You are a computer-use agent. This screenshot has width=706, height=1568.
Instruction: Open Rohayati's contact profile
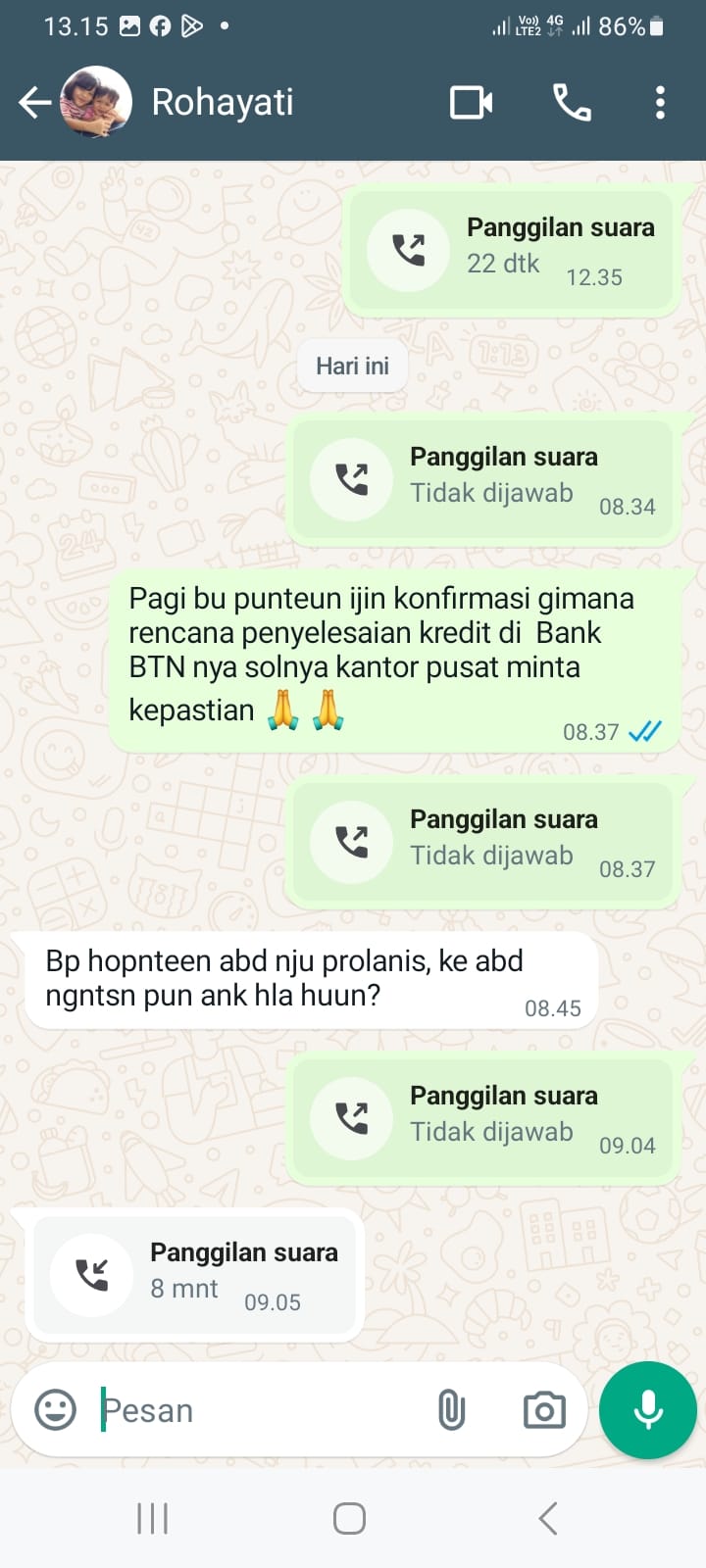[x=223, y=102]
